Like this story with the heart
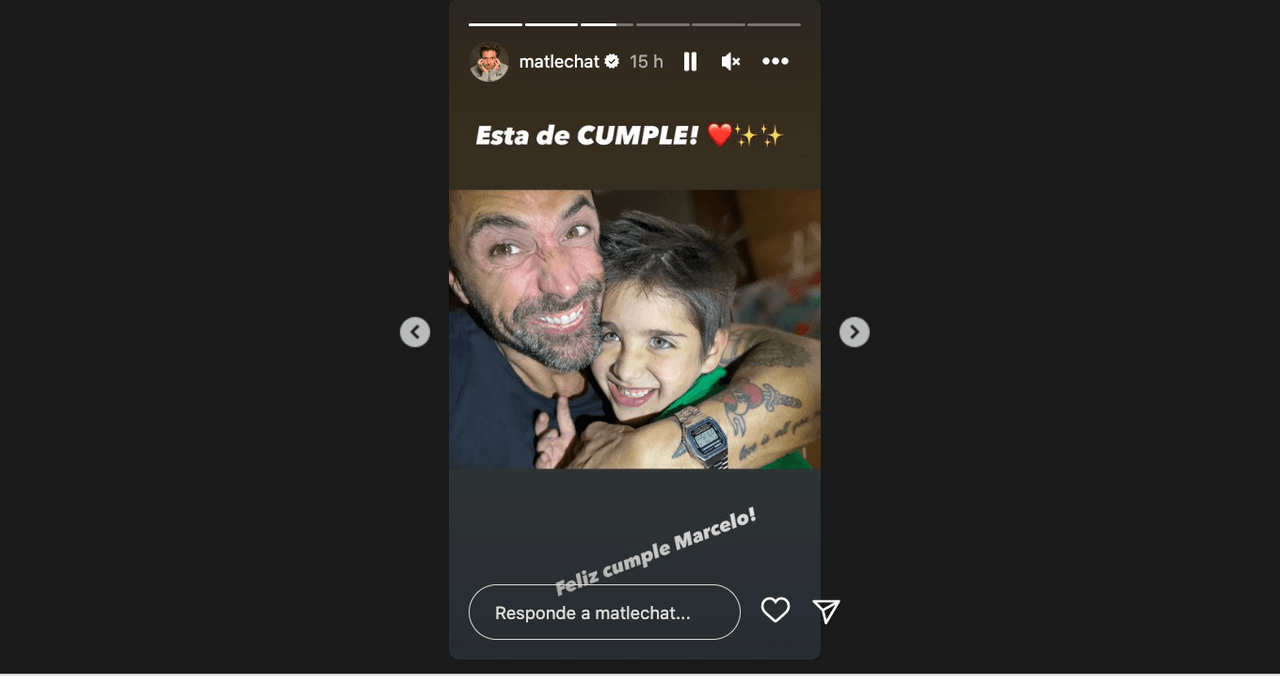The image size is (1280, 683). click(x=775, y=610)
